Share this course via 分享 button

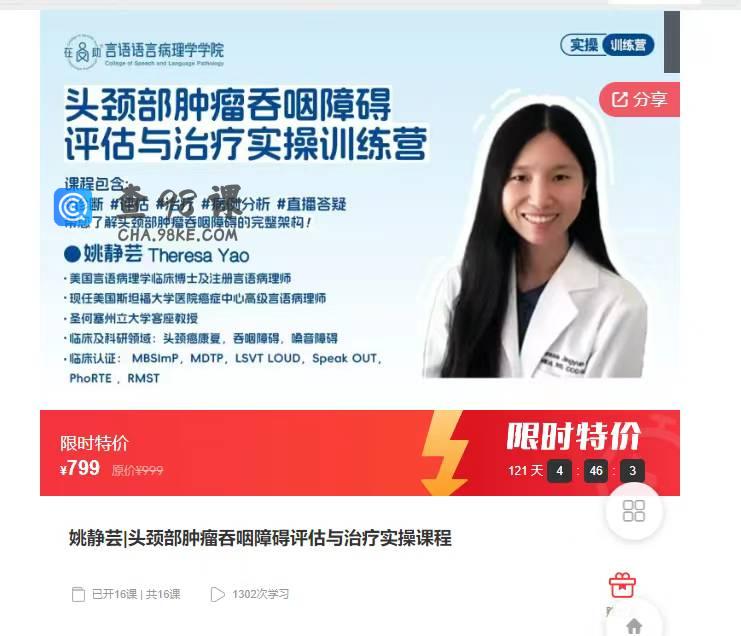click(640, 100)
